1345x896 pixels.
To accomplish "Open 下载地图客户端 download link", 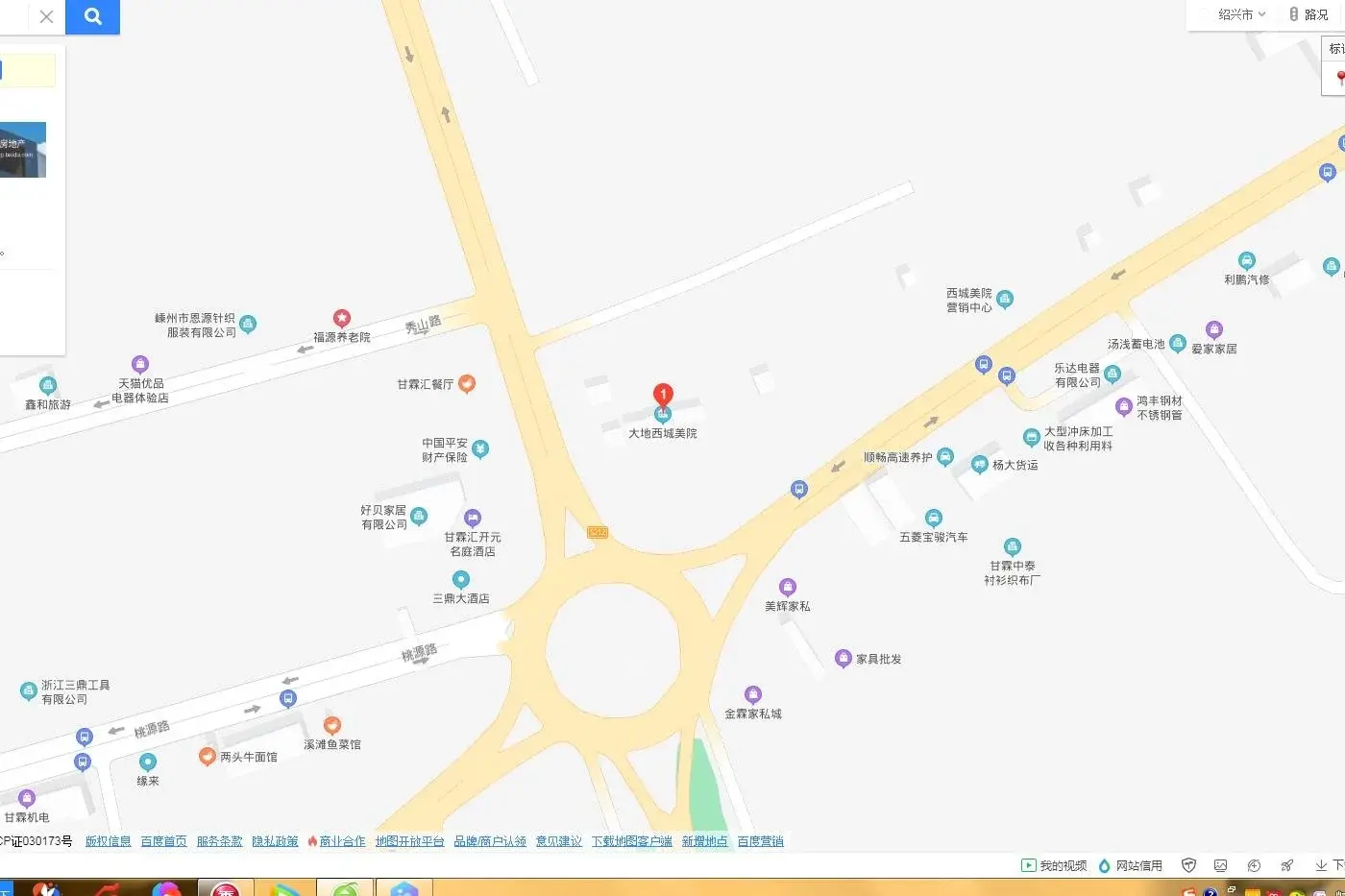I will tap(631, 841).
